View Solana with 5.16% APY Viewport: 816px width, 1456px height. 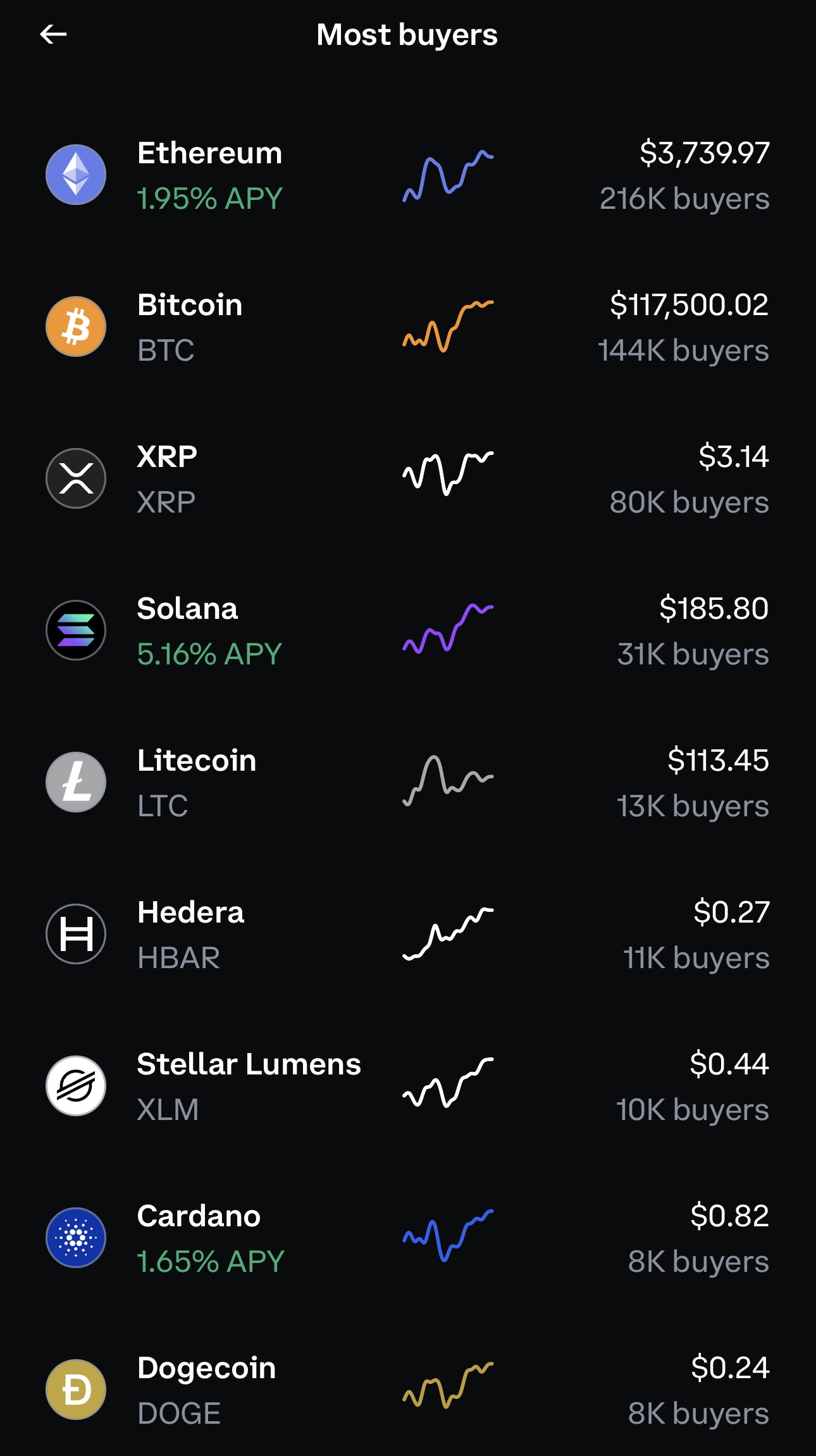point(408,630)
